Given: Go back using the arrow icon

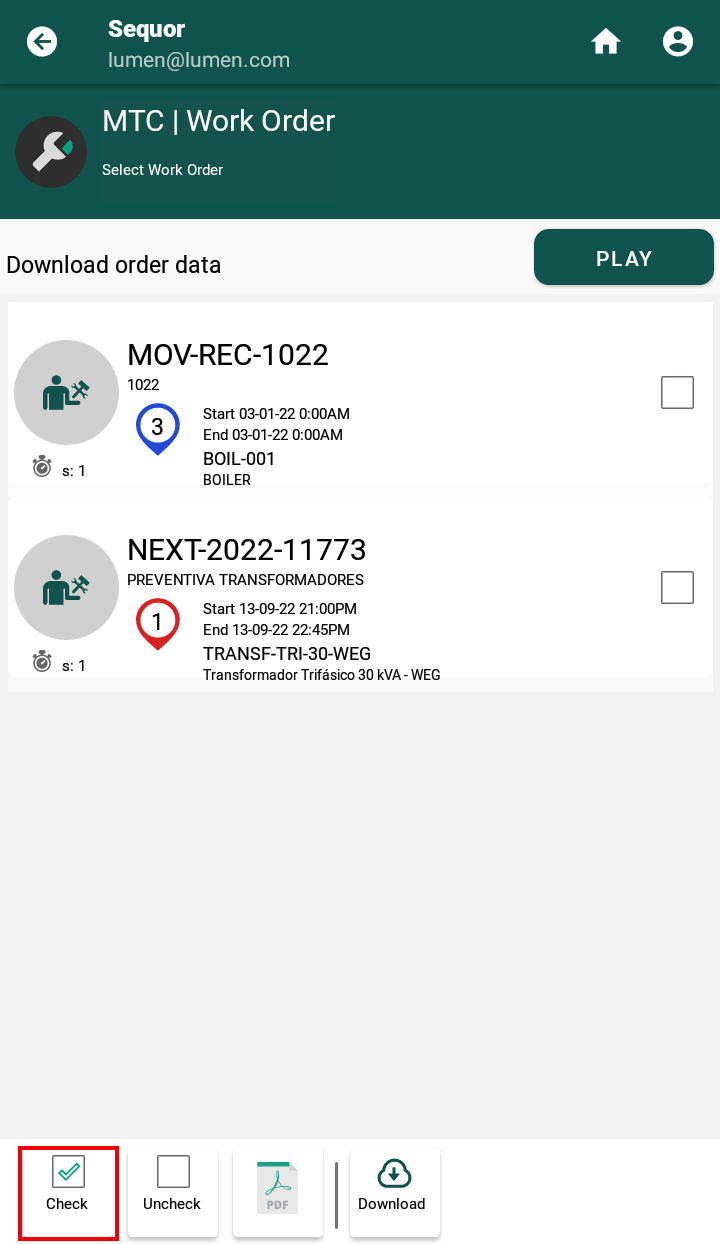Looking at the screenshot, I should point(42,42).
